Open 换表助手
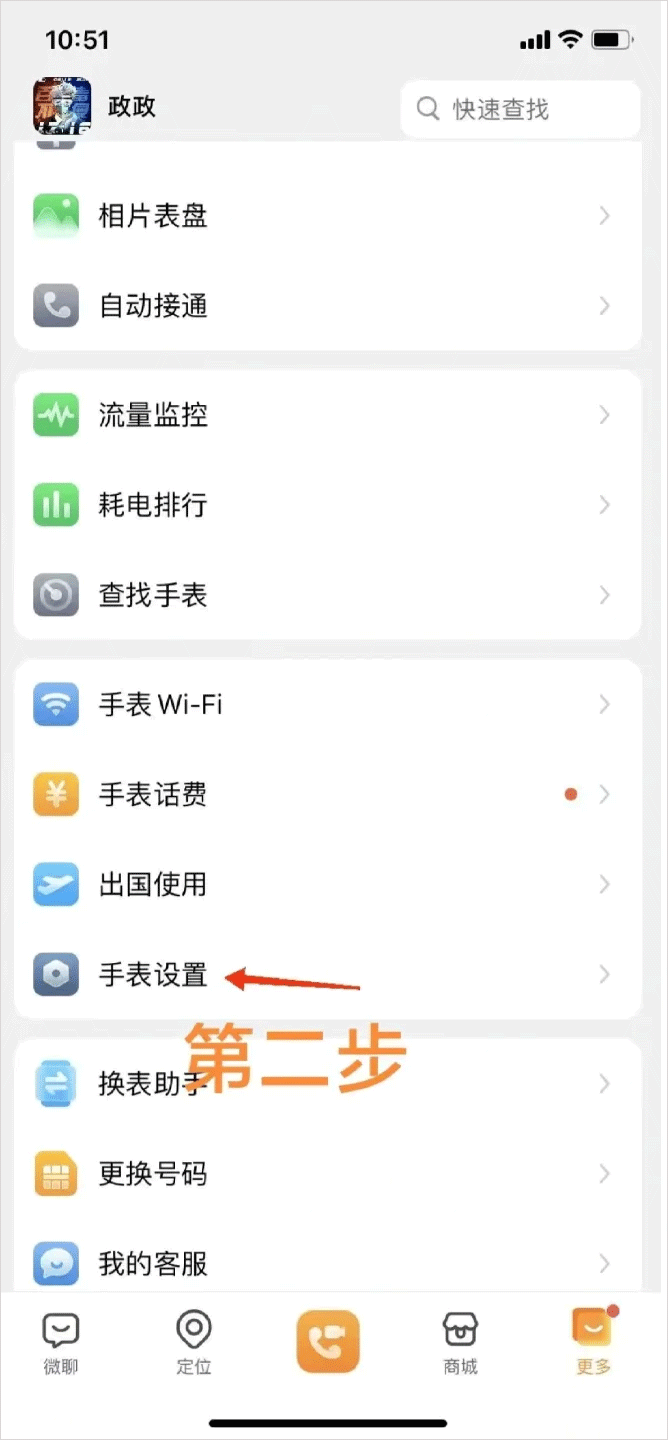The height and width of the screenshot is (1440, 668). point(327,1084)
